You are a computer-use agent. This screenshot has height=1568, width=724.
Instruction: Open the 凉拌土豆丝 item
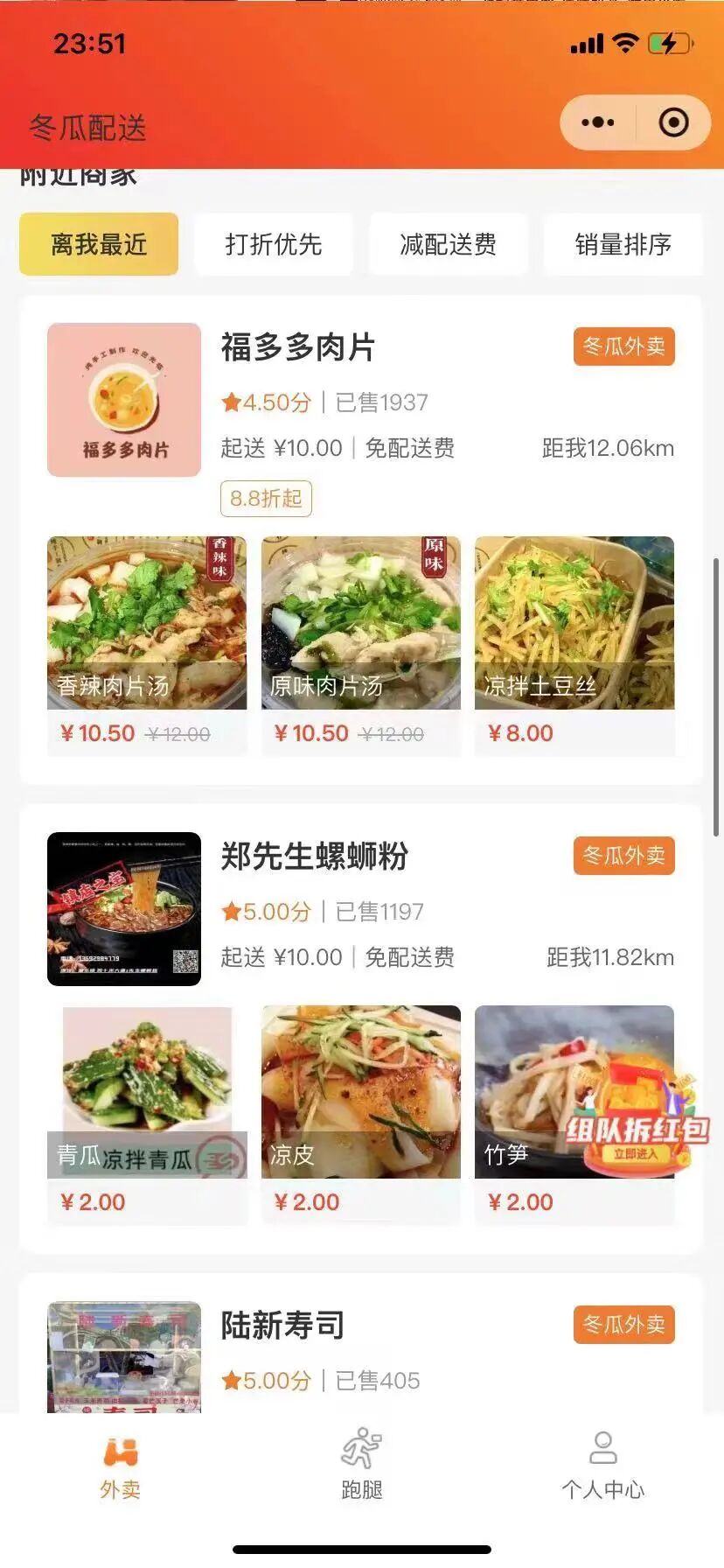tap(574, 623)
